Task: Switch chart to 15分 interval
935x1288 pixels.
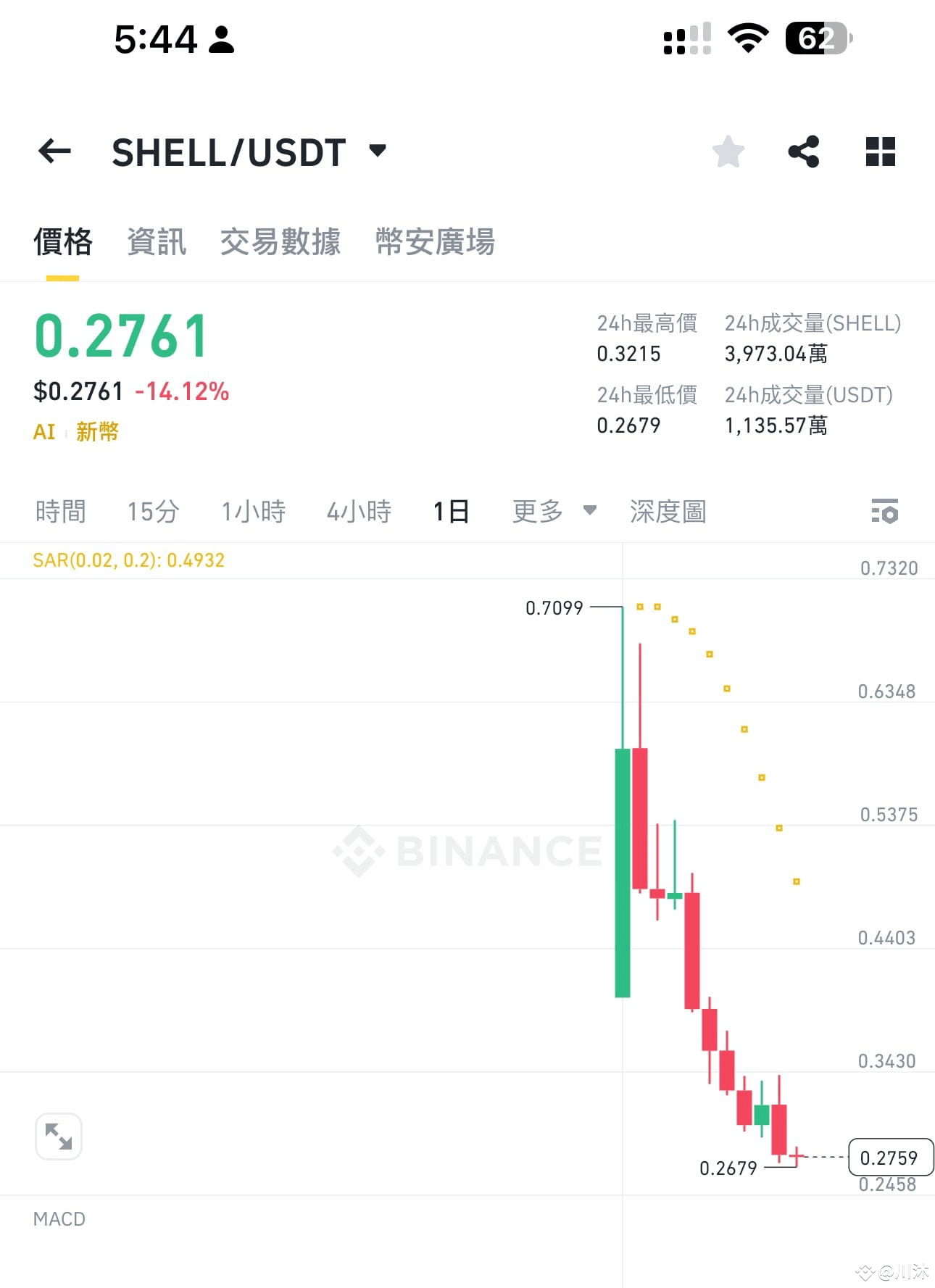Action: pos(151,511)
